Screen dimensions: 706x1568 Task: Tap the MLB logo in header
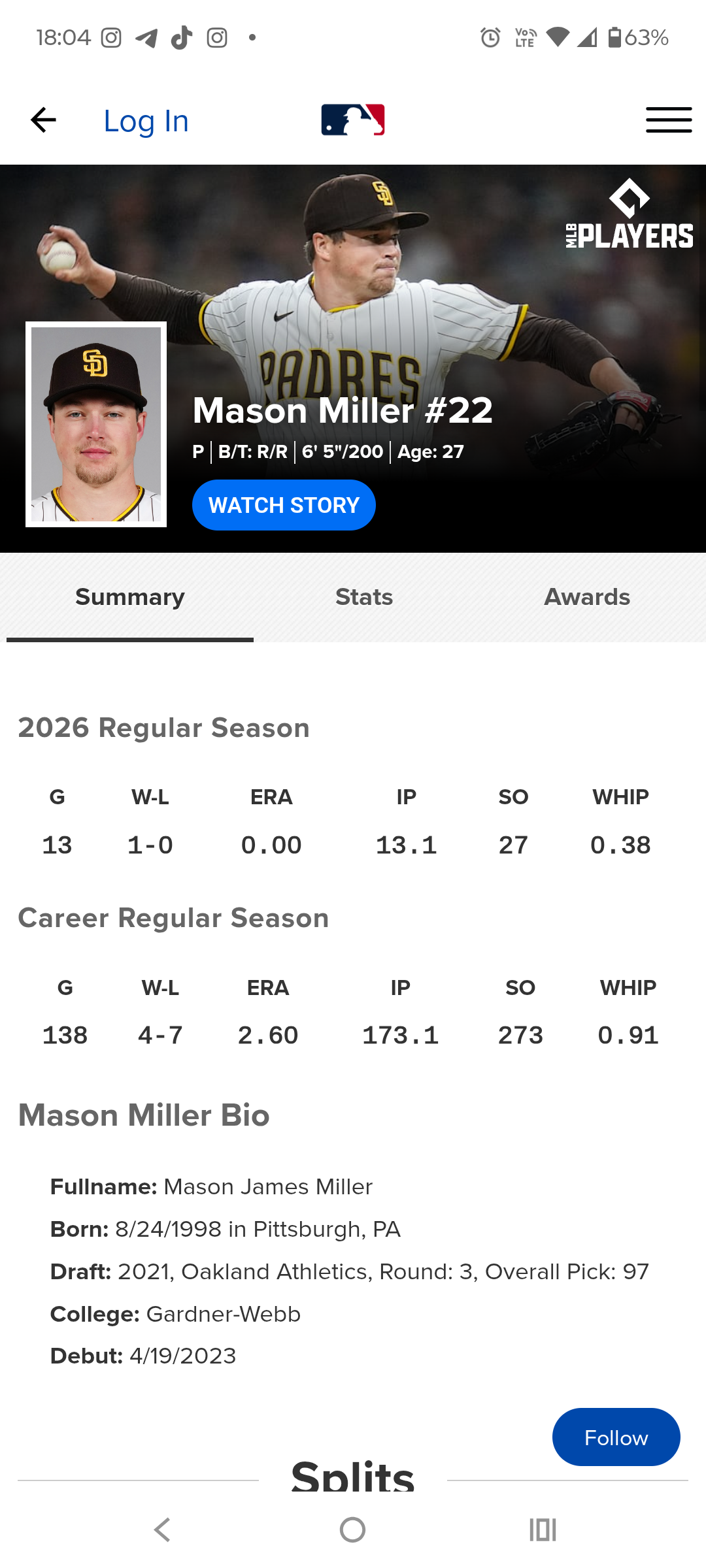(353, 120)
